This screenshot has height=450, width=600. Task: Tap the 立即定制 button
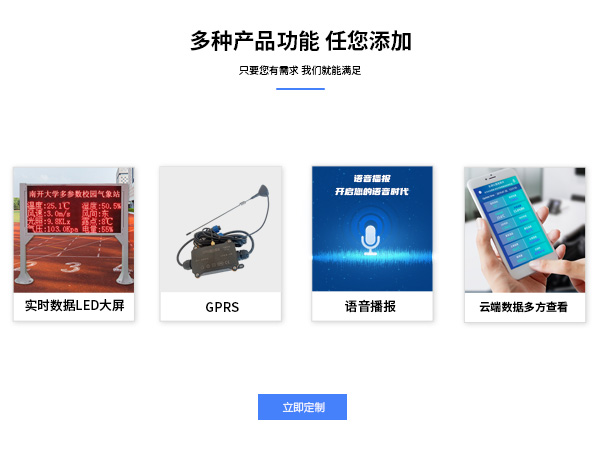tap(302, 407)
